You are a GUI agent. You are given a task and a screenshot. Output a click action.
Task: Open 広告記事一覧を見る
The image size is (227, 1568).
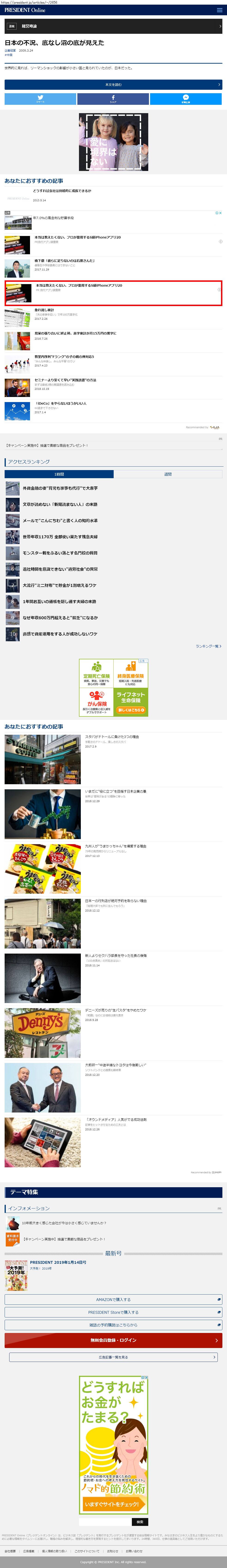[114, 1357]
